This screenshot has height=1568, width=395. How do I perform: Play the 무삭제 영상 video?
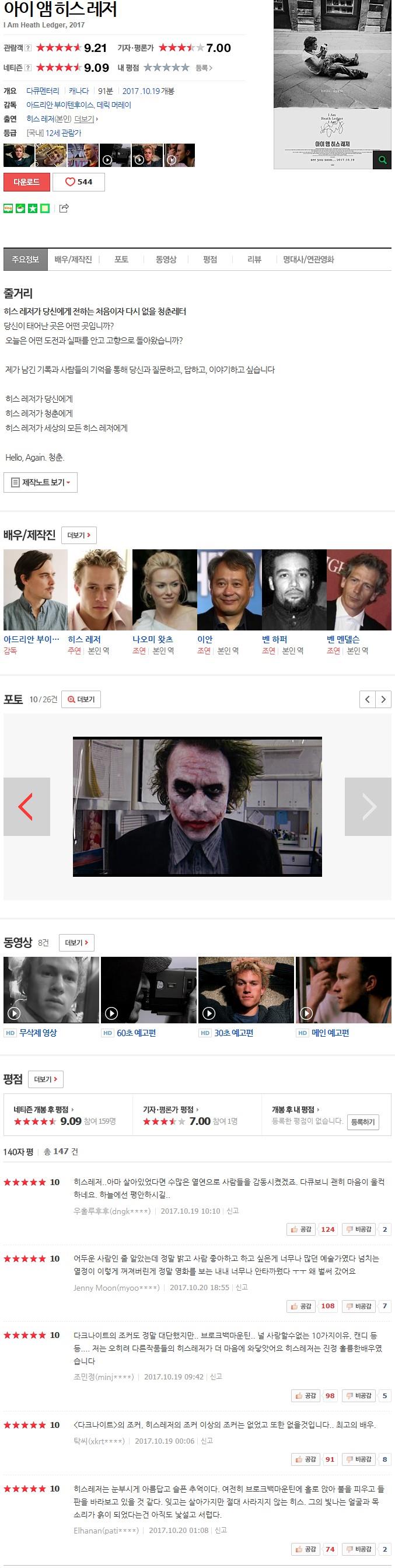point(51,989)
